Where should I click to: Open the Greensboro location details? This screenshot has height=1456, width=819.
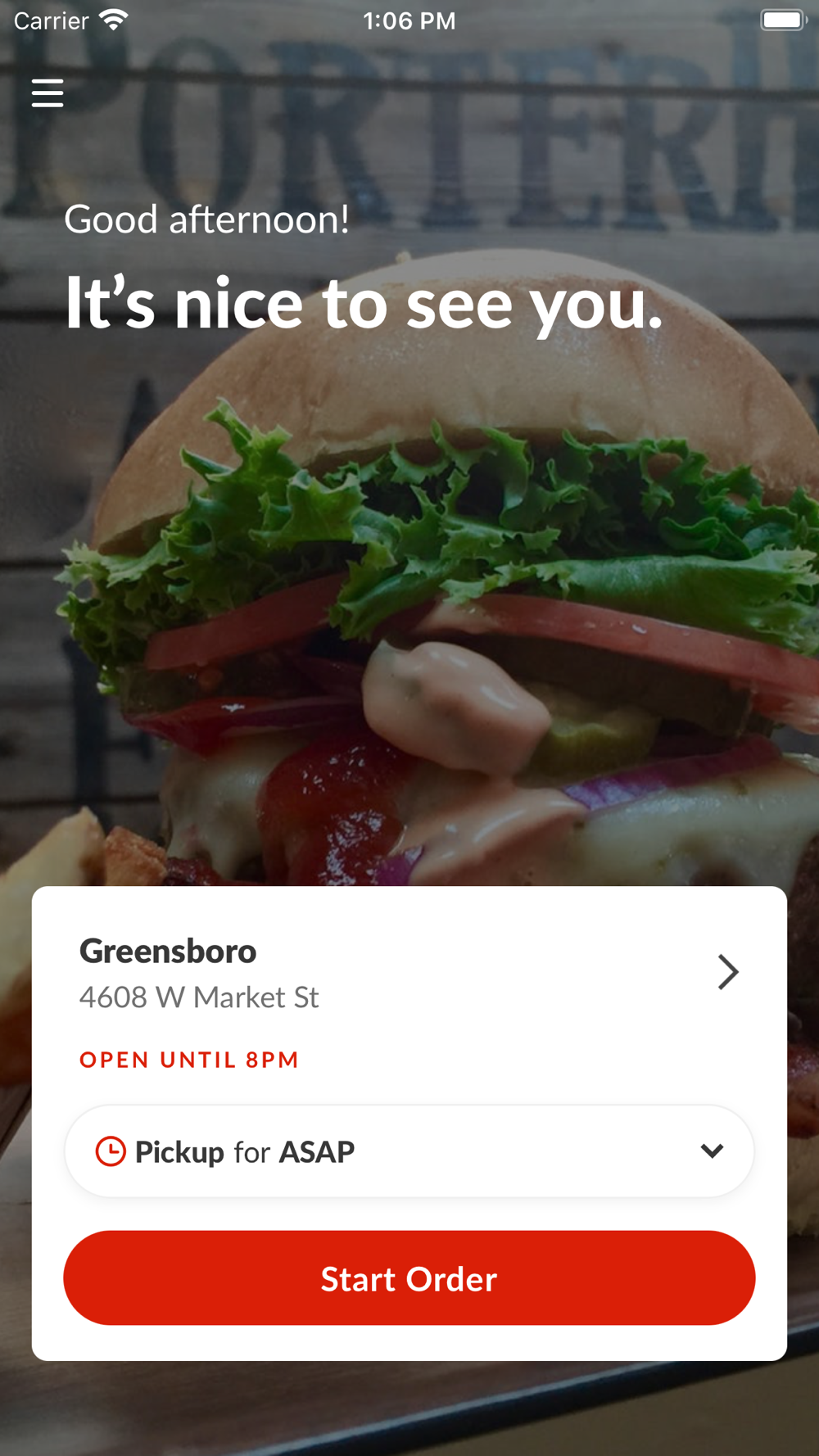[726, 973]
